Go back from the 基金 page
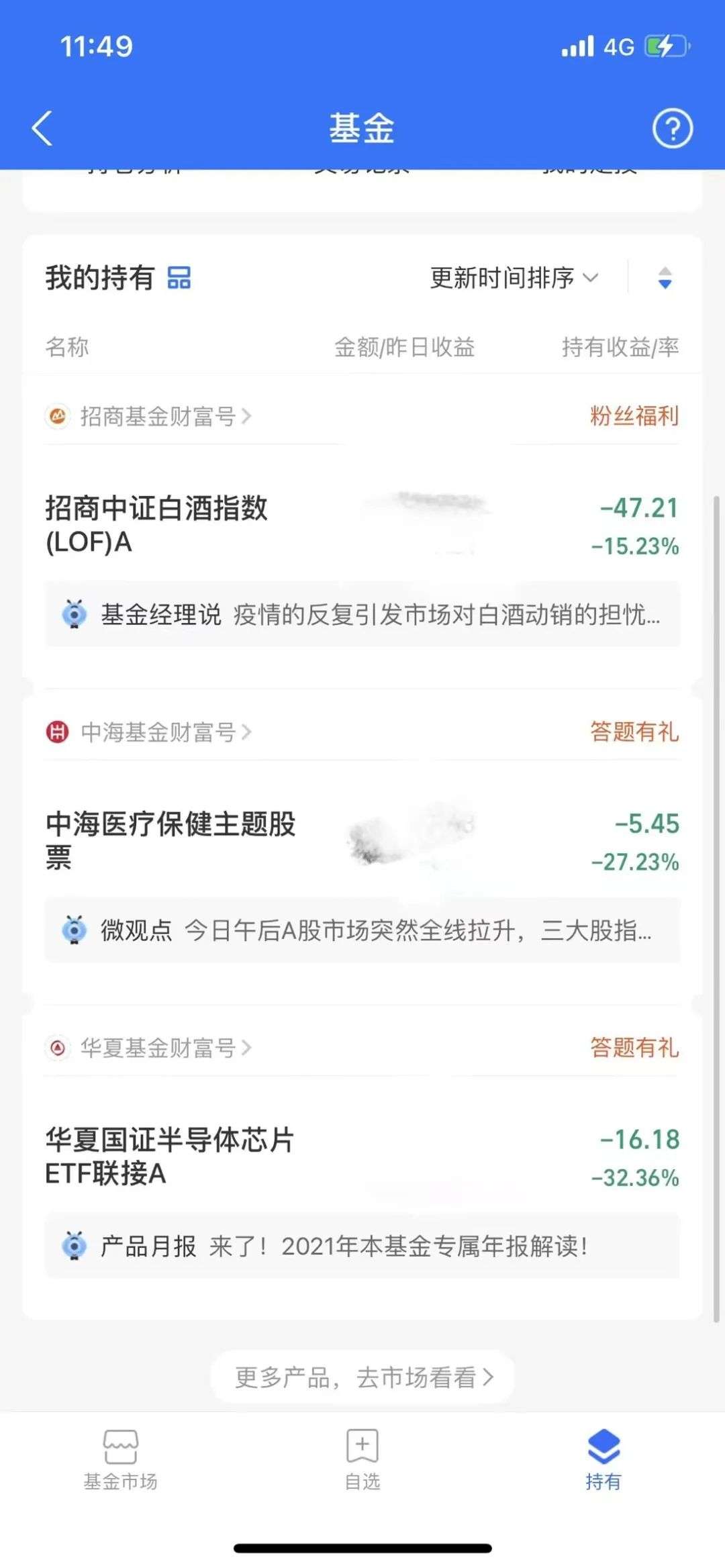The image size is (725, 1568). point(42,128)
